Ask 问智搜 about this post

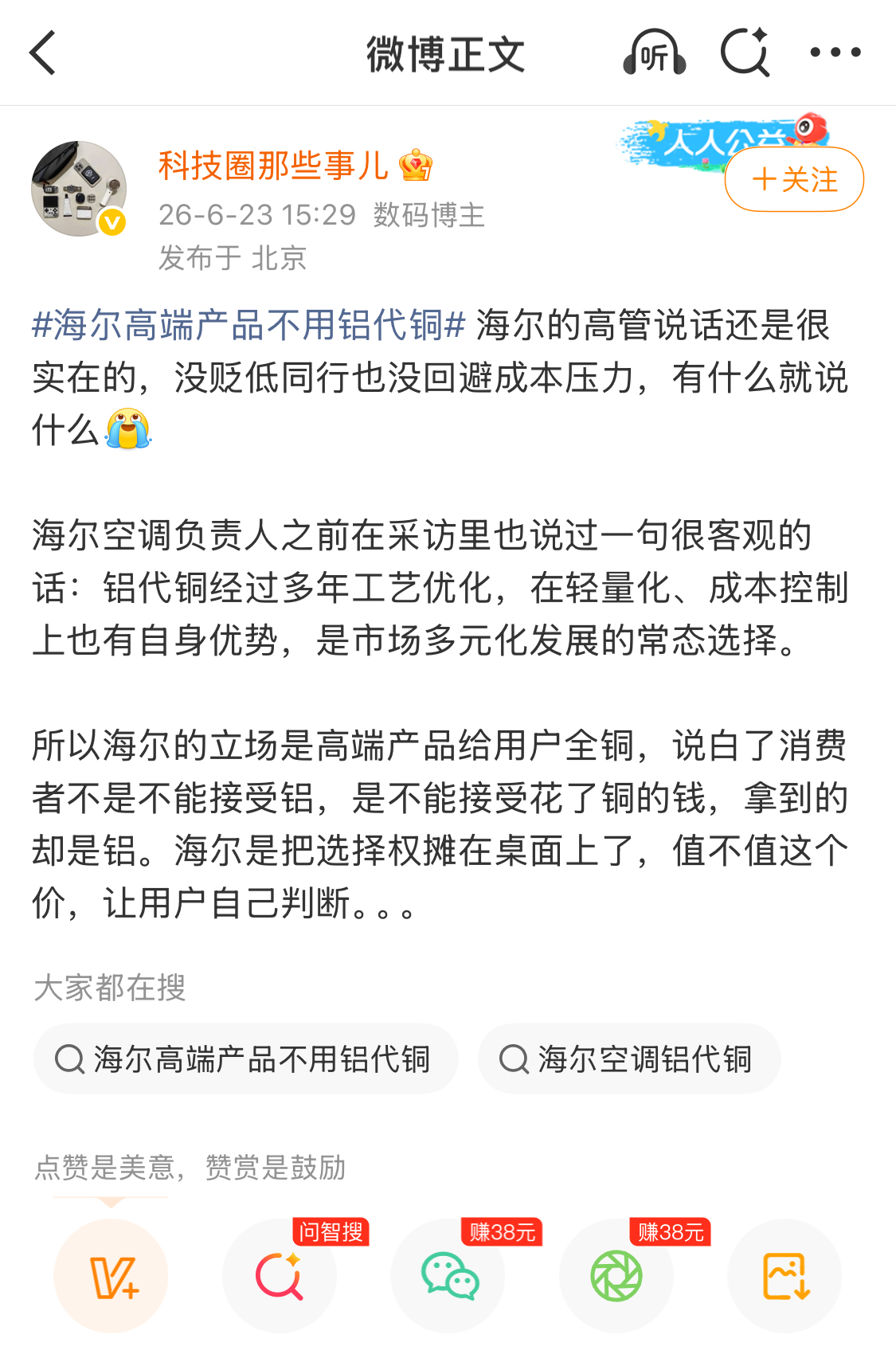pyautogui.click(x=280, y=1275)
